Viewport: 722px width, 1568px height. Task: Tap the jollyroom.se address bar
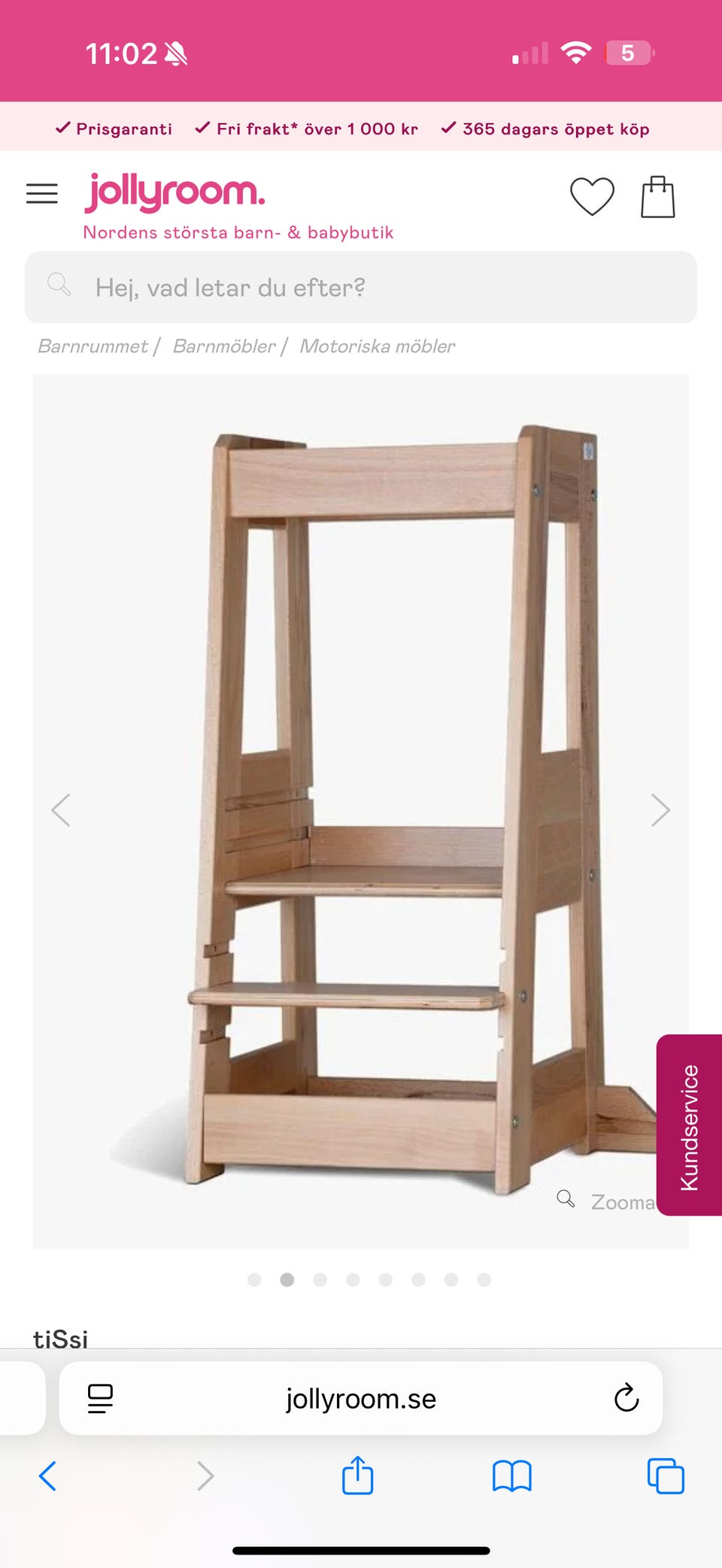(361, 1398)
